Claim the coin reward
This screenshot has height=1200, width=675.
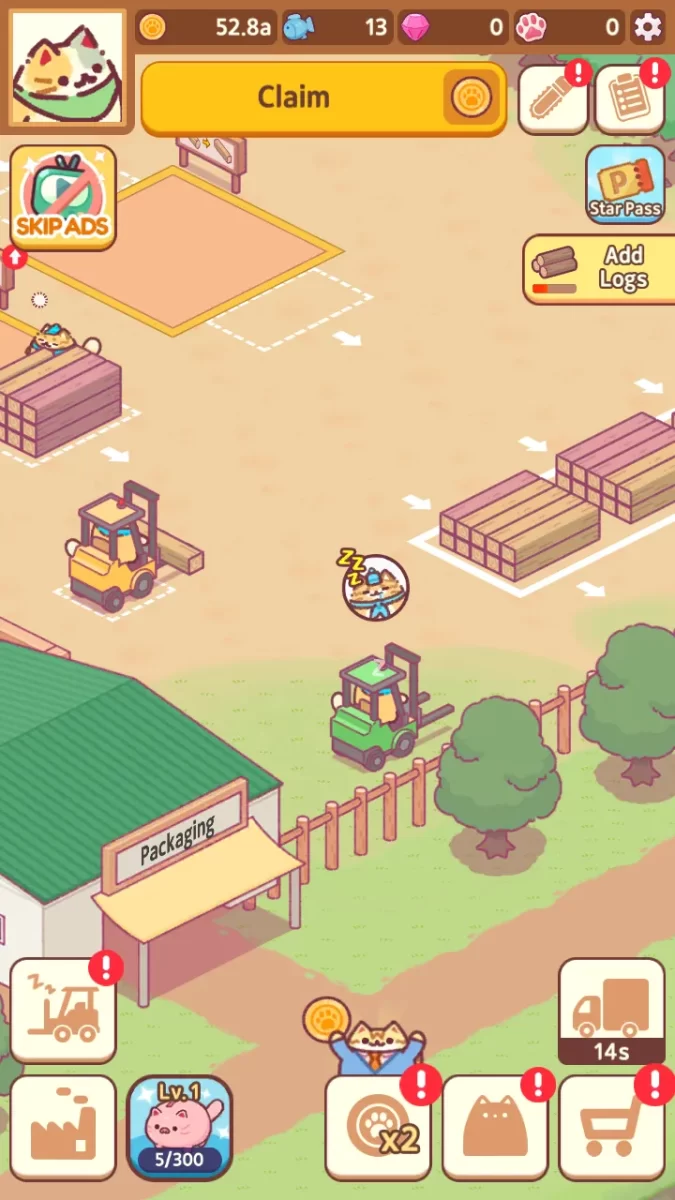click(x=323, y=97)
